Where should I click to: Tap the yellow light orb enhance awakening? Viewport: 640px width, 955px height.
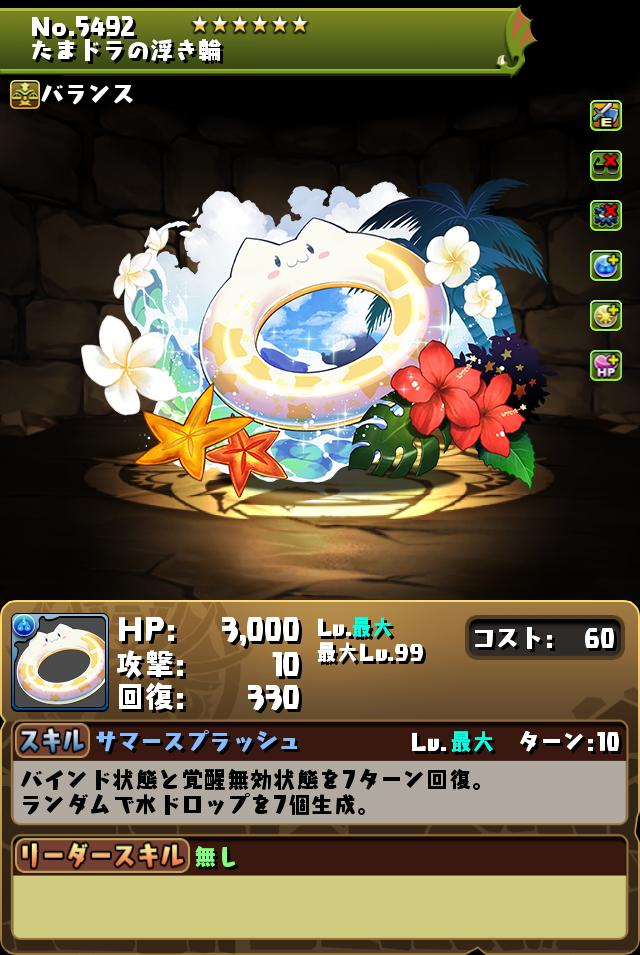(605, 316)
